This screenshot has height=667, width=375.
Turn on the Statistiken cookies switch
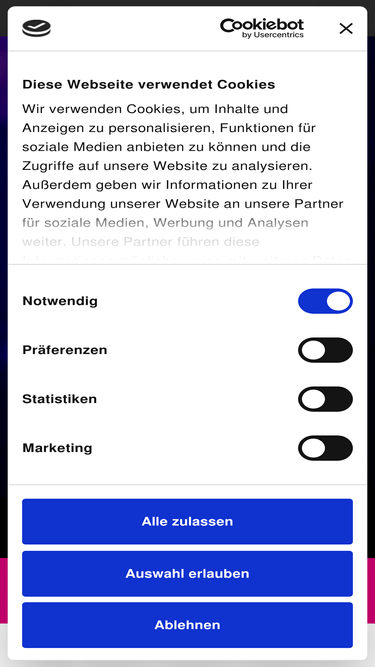click(325, 399)
